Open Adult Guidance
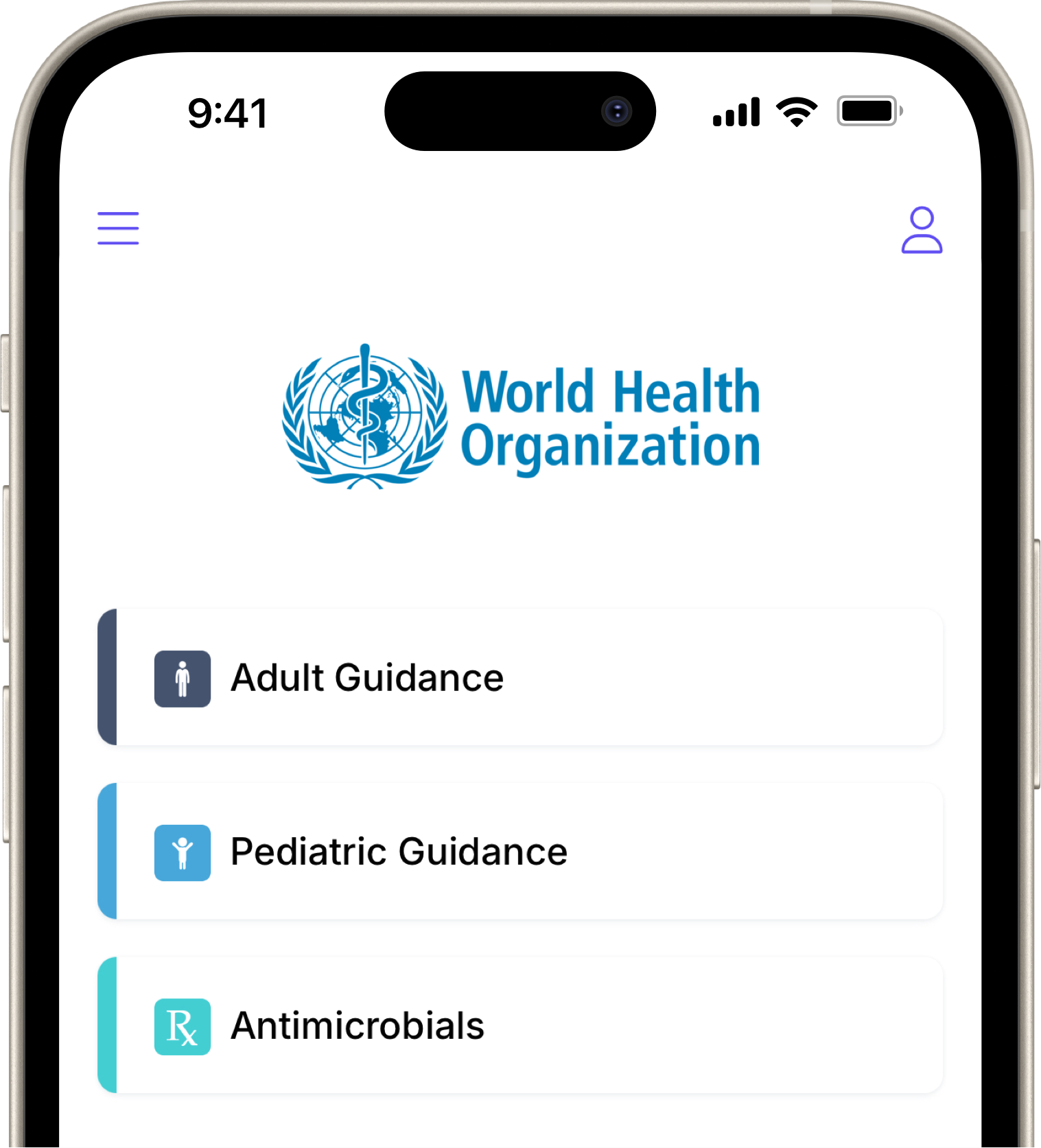This screenshot has width=1041, height=1148. (x=519, y=677)
